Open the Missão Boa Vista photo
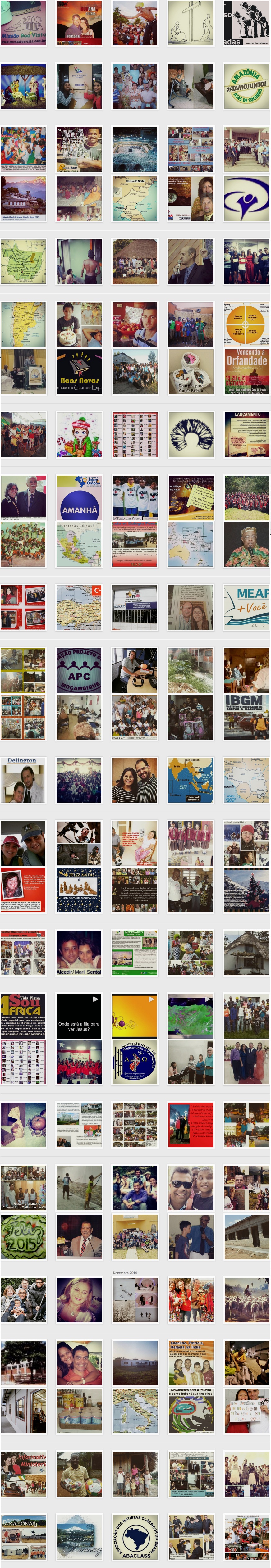Viewport: 271px width, 1568px height. pyautogui.click(x=23, y=23)
